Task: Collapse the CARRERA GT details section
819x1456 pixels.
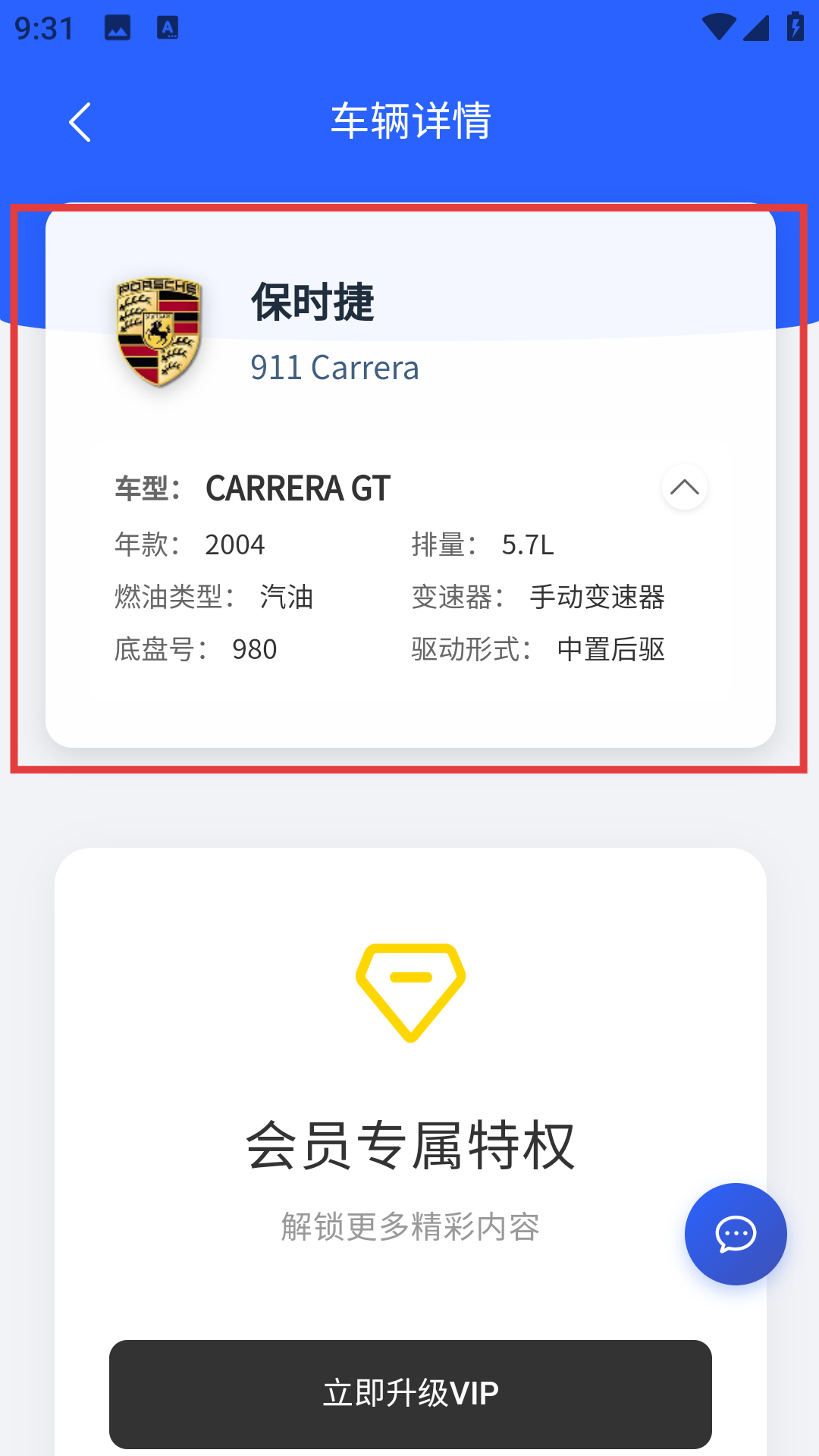Action: (x=684, y=487)
